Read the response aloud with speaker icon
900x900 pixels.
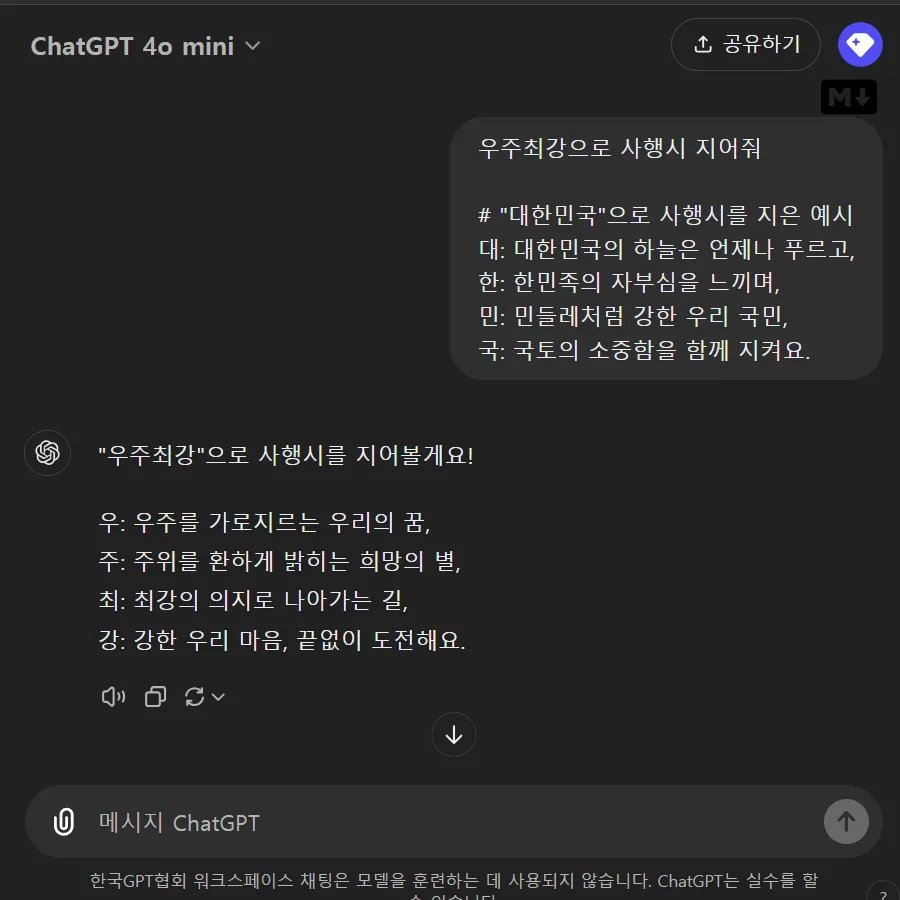[113, 697]
